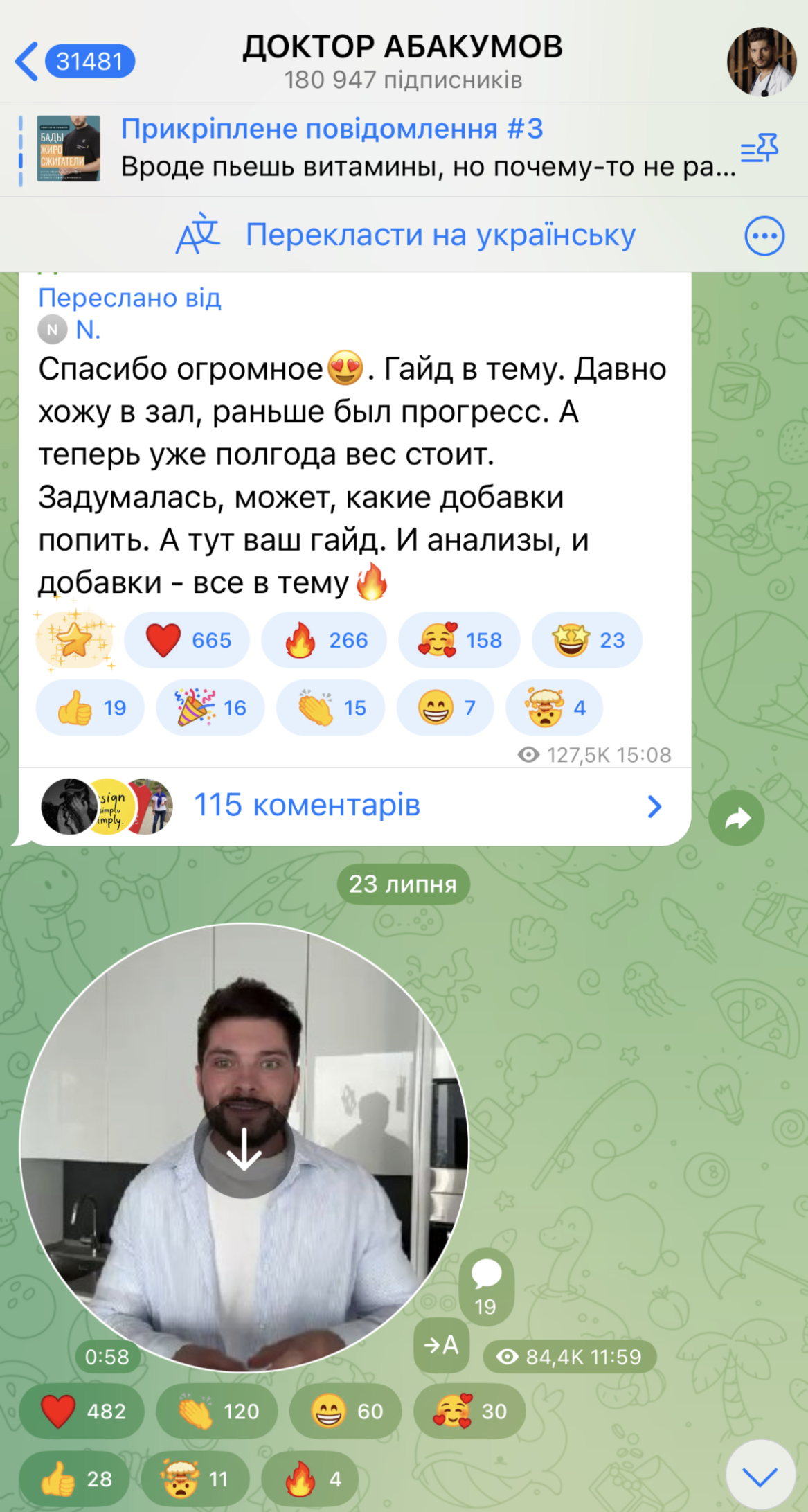808x1512 pixels.
Task: Tap the star paid reaction button
Action: (75, 640)
